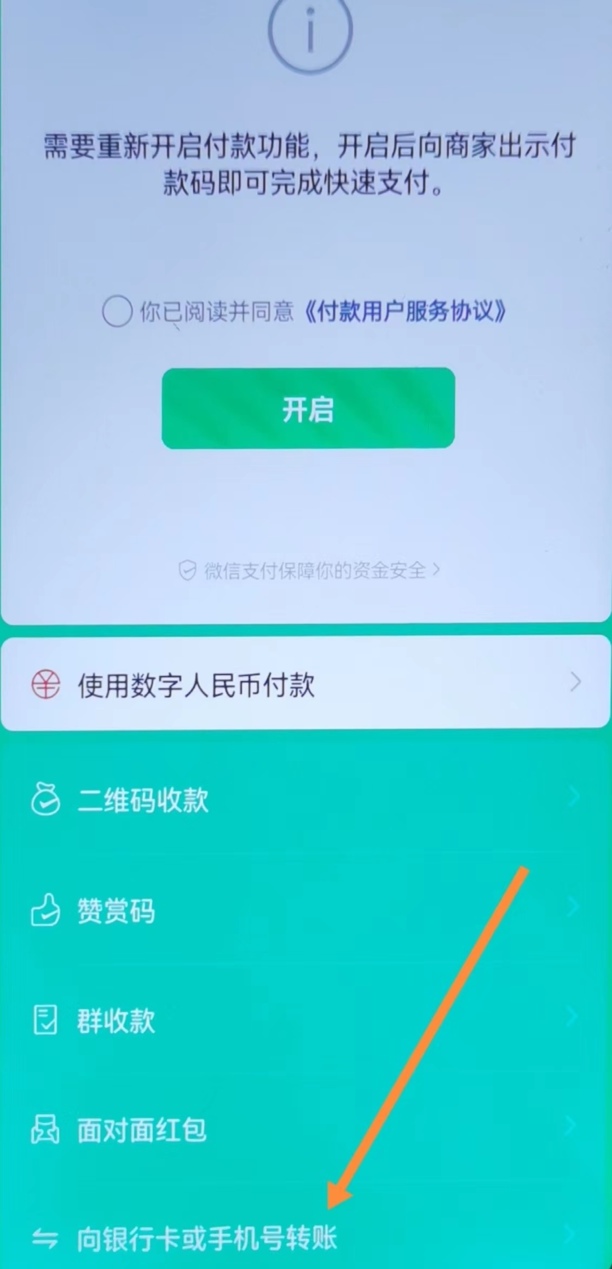Tick the 你已阅读并同意 agreement circle
Viewport: 612px width, 1269px height.
click(x=117, y=312)
